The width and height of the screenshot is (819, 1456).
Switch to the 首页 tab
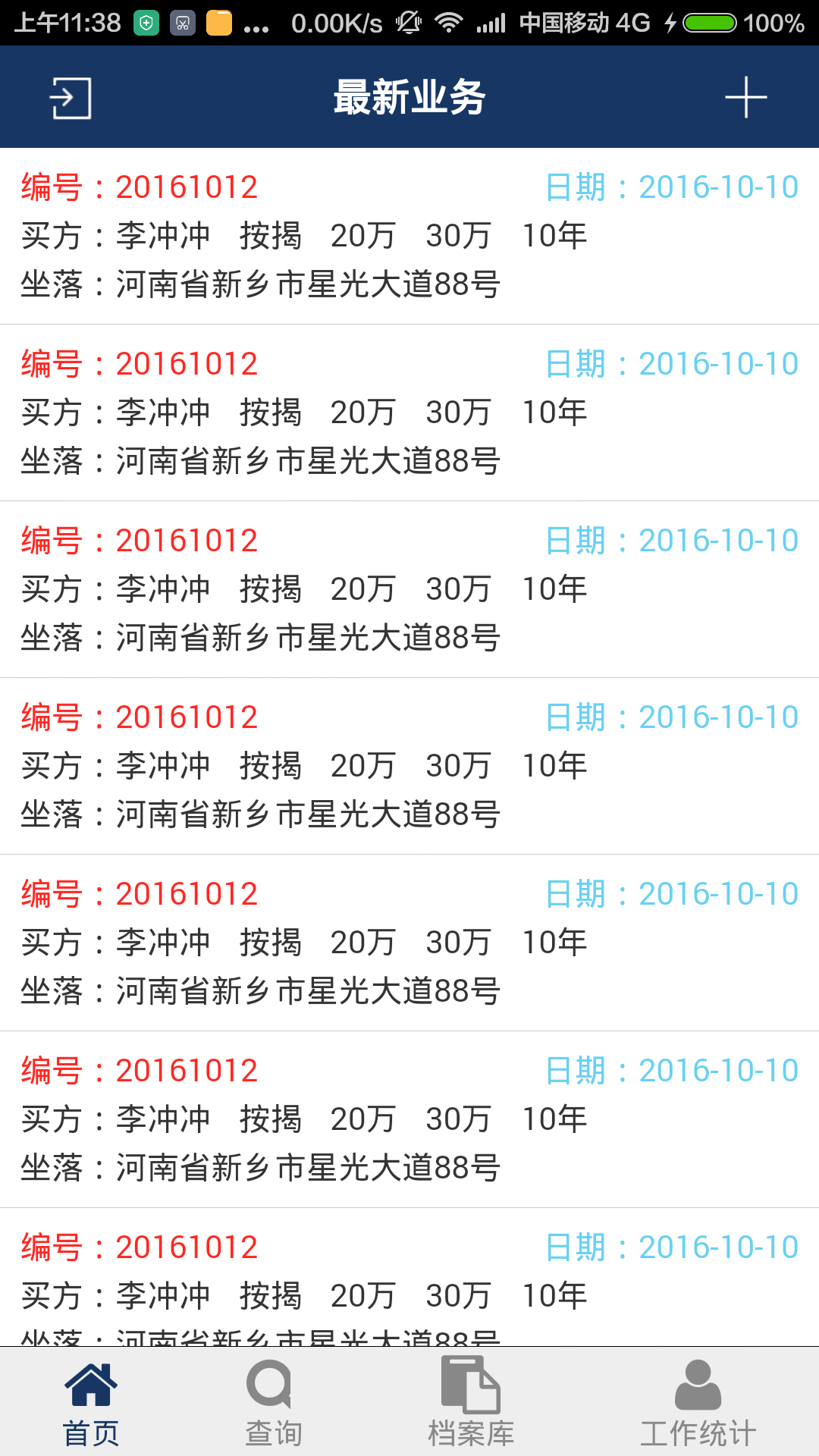click(91, 1403)
